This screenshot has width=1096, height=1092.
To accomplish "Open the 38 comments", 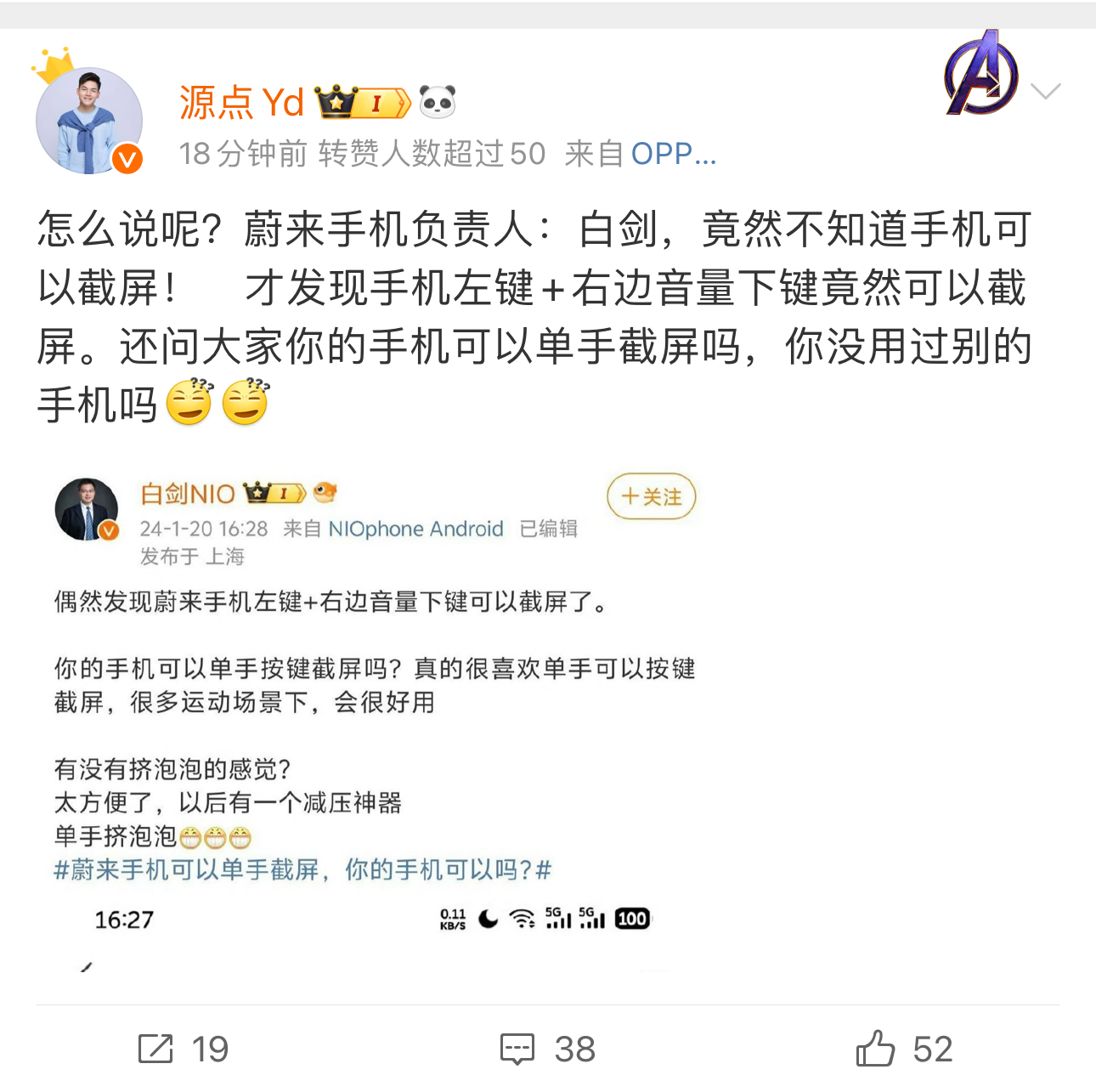I will coord(548,1050).
